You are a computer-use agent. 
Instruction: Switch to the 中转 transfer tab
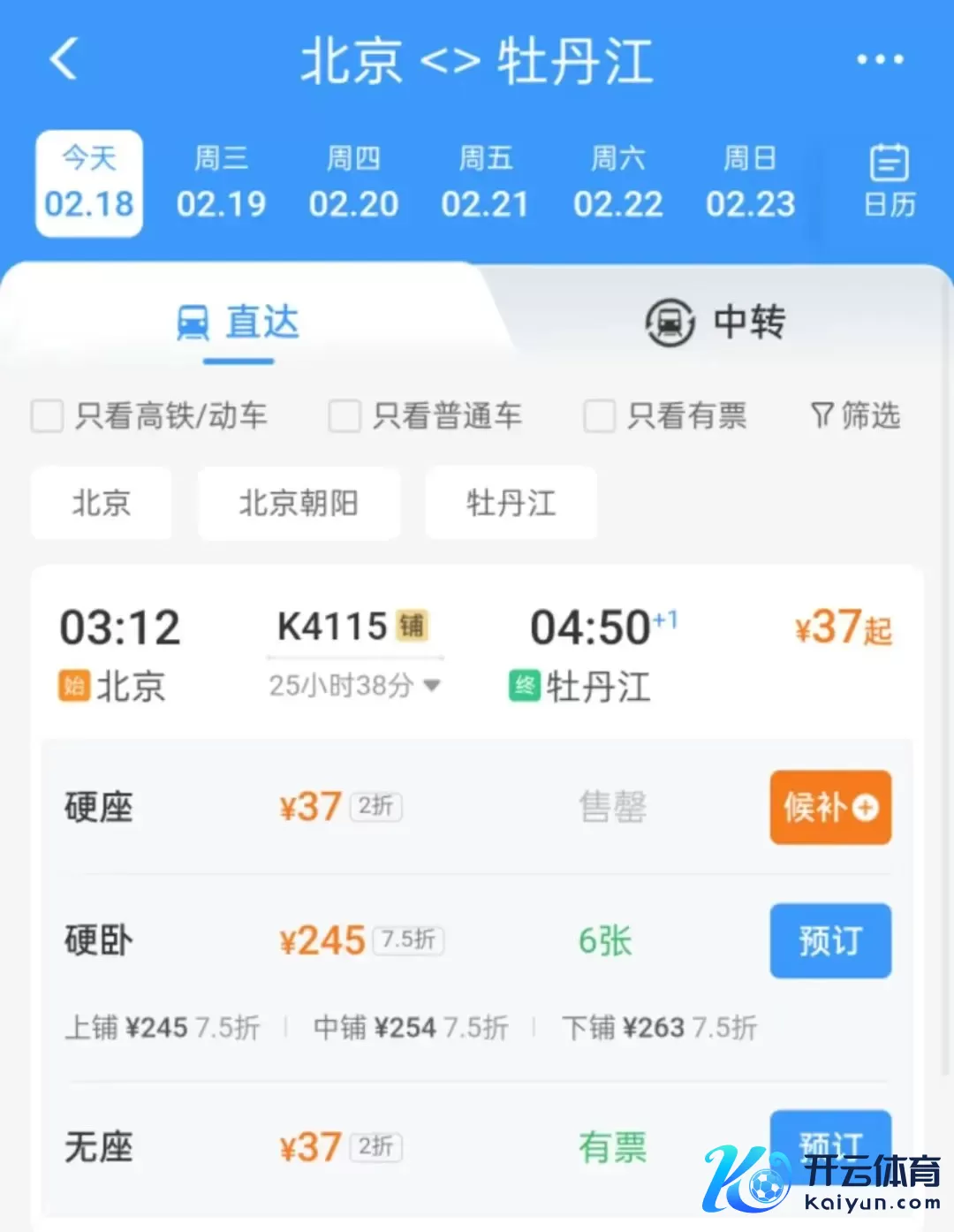coord(715,322)
